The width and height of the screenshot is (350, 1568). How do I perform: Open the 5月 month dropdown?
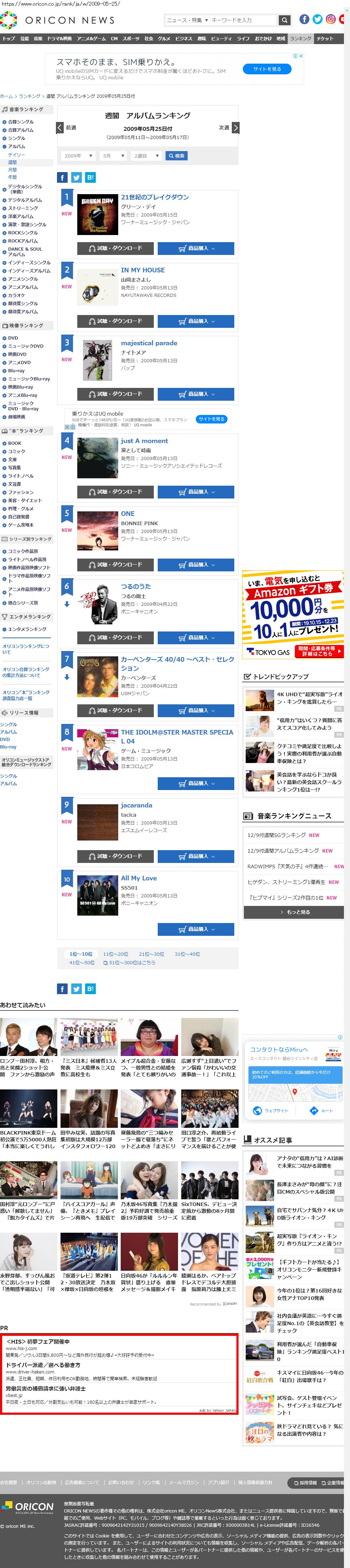pos(114,156)
